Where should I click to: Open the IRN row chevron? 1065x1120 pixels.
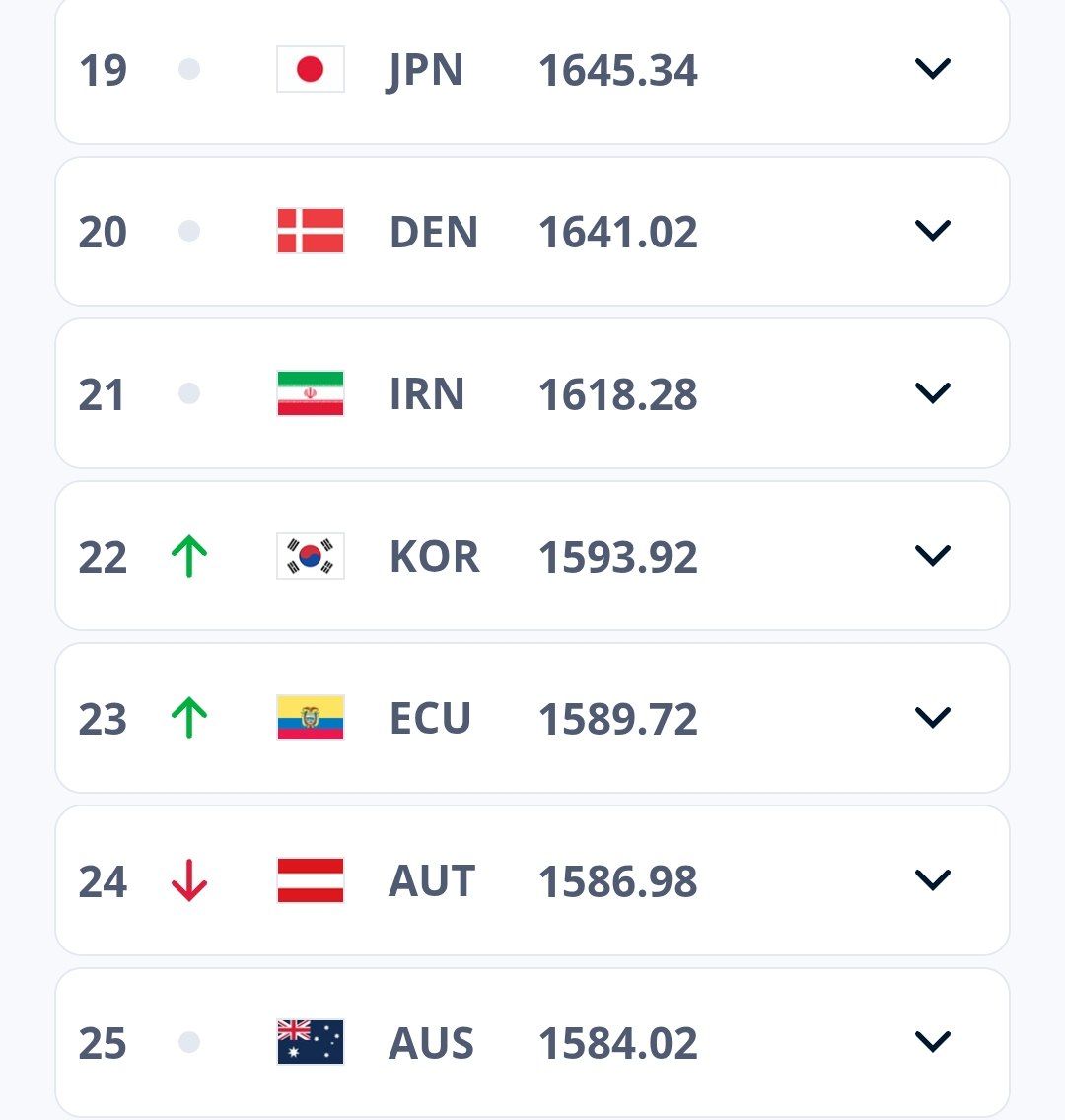(x=932, y=393)
